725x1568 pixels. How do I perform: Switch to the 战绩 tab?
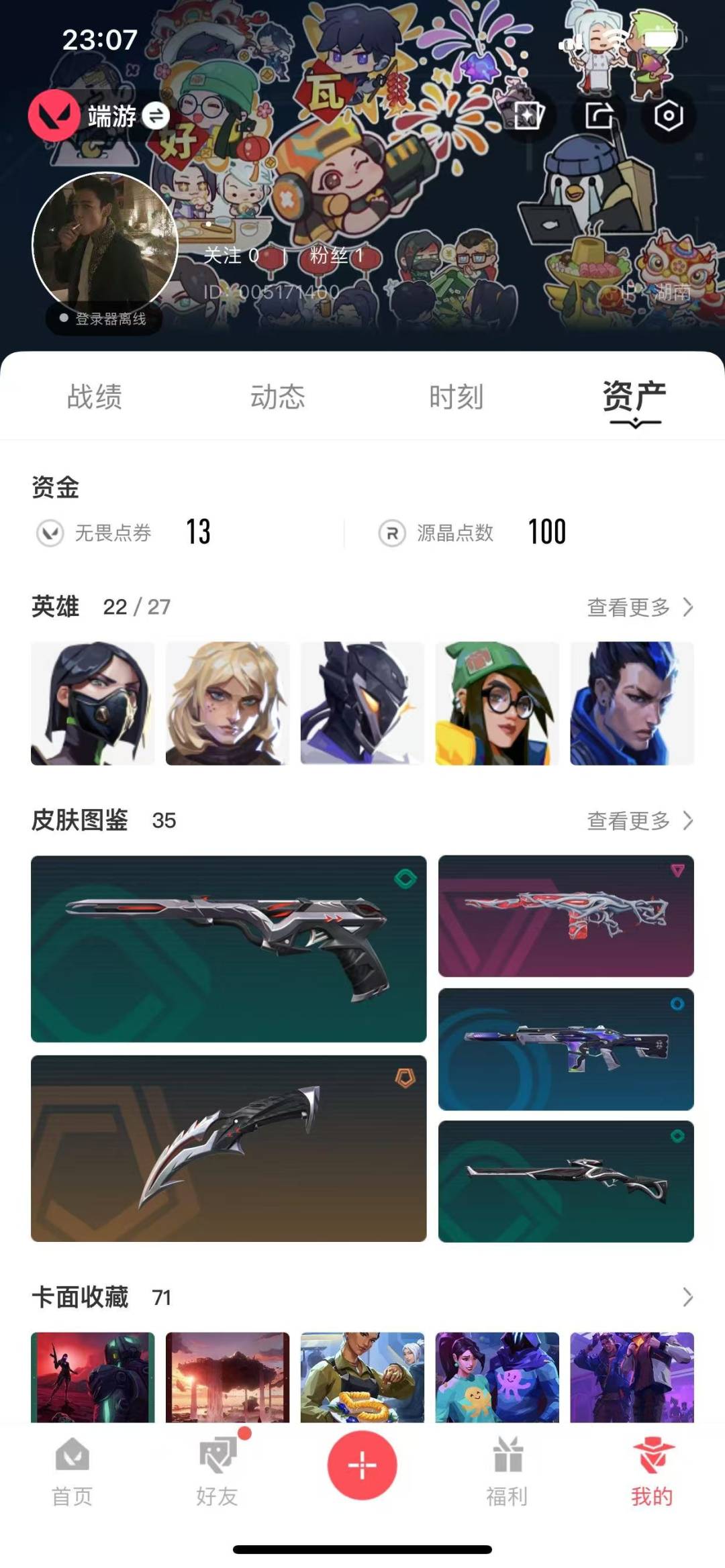point(94,397)
